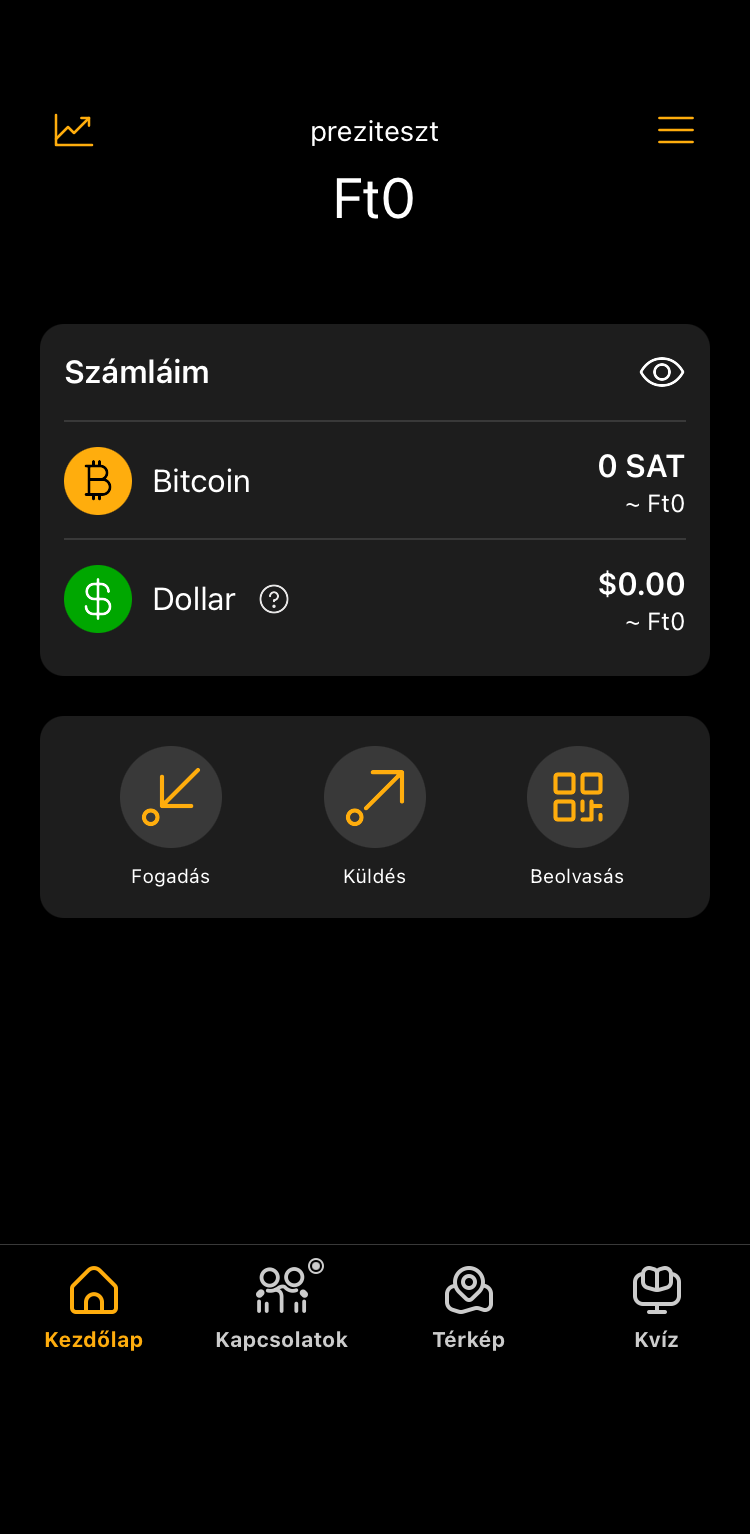The width and height of the screenshot is (750, 1534).
Task: Open the price chart icon
Action: pyautogui.click(x=74, y=130)
